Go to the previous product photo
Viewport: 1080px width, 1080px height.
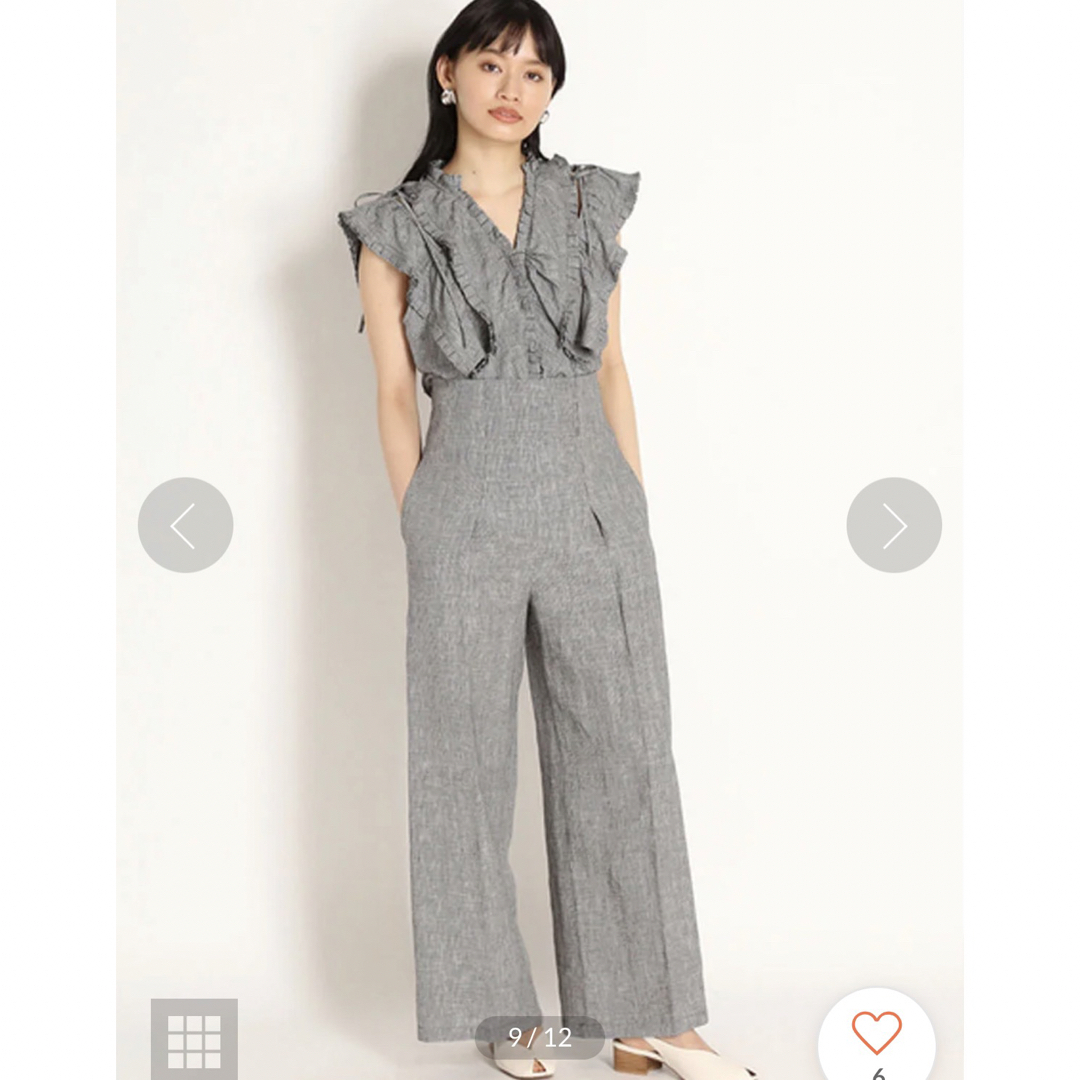[185, 525]
